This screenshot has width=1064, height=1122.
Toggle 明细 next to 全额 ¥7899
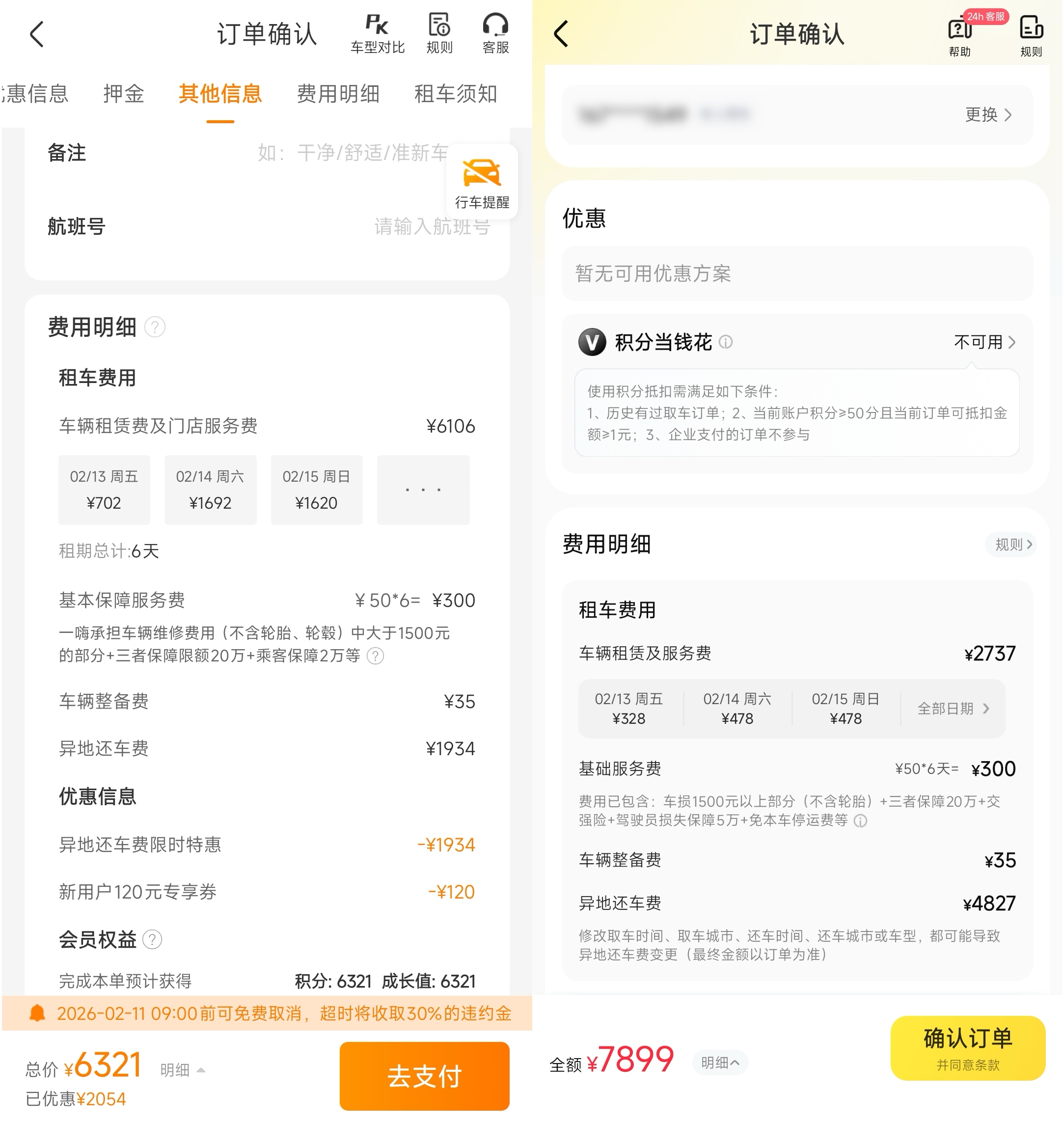click(x=719, y=1063)
